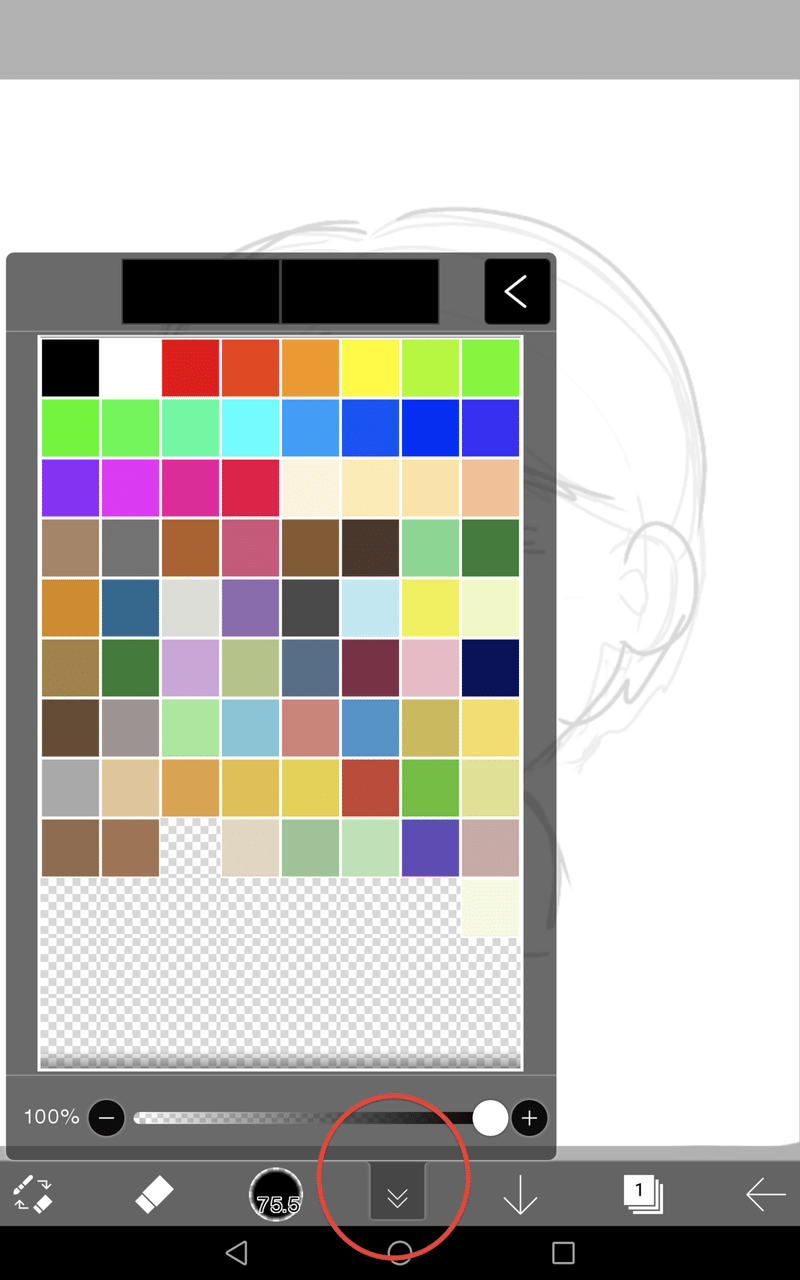Pick the white color swatch
Viewport: 800px width, 1280px height.
pos(130,368)
